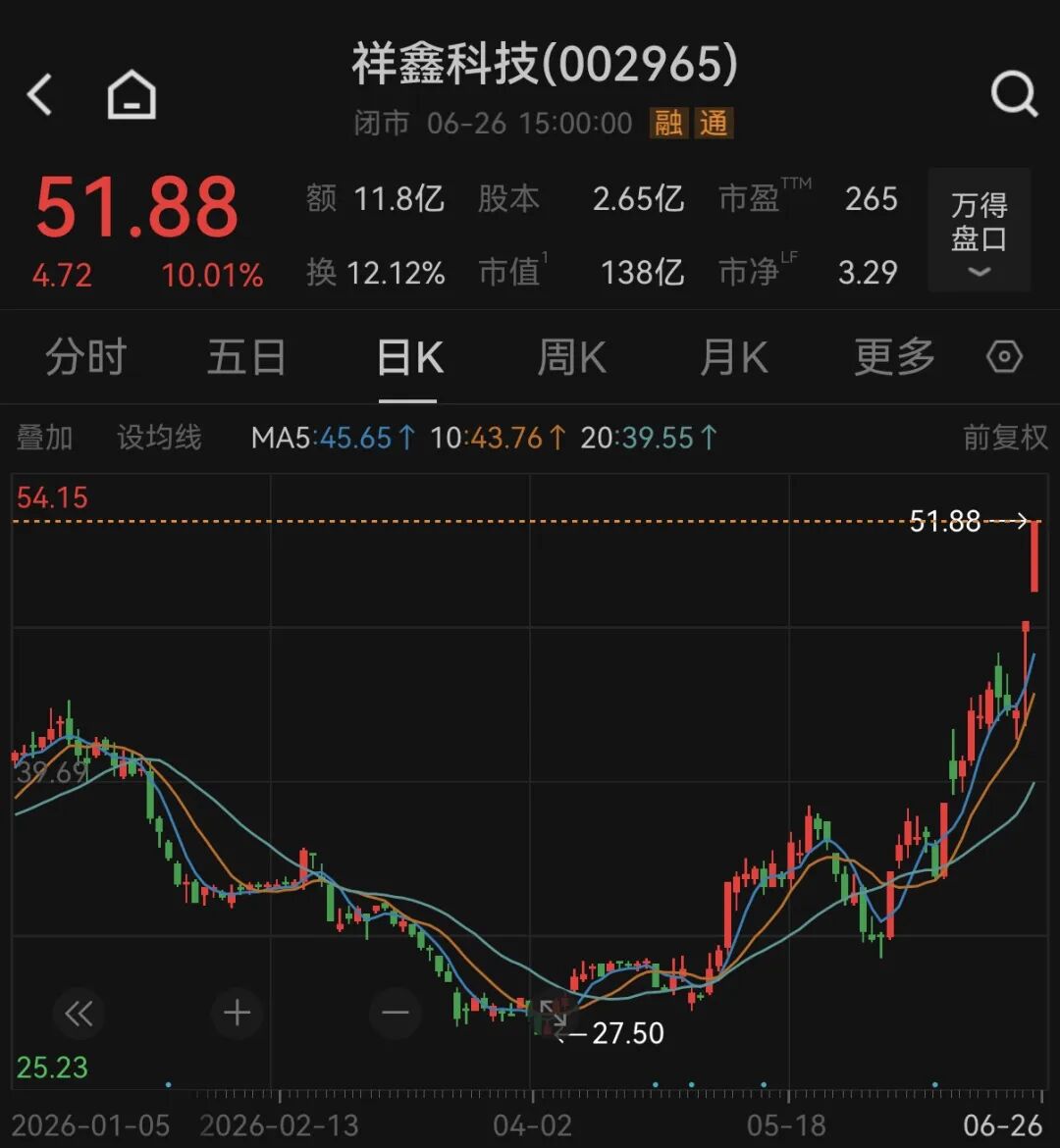Expand chart to fullscreen via diagonal arrows

point(554,1015)
